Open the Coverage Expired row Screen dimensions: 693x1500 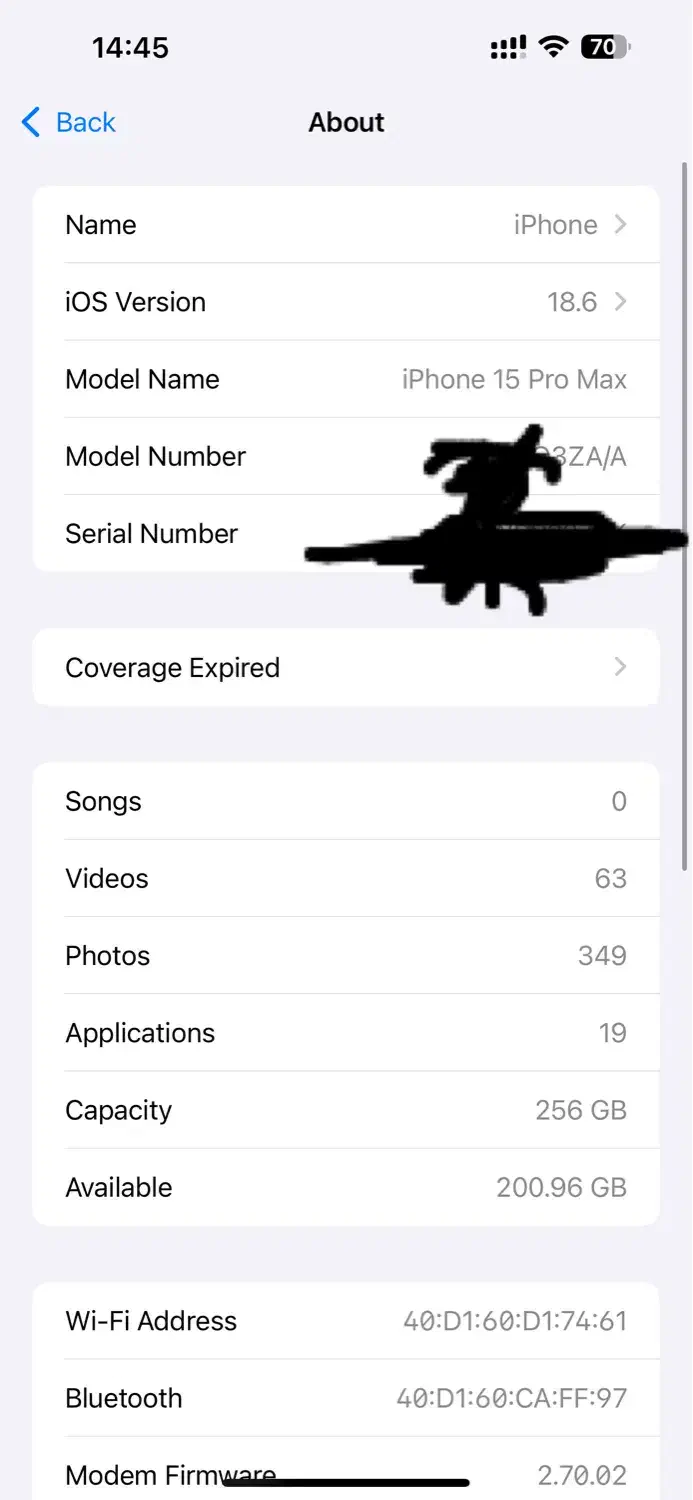346,668
